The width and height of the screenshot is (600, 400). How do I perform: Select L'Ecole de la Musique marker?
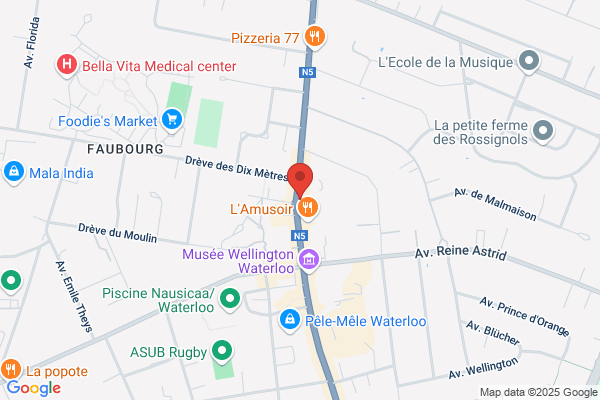point(531,61)
